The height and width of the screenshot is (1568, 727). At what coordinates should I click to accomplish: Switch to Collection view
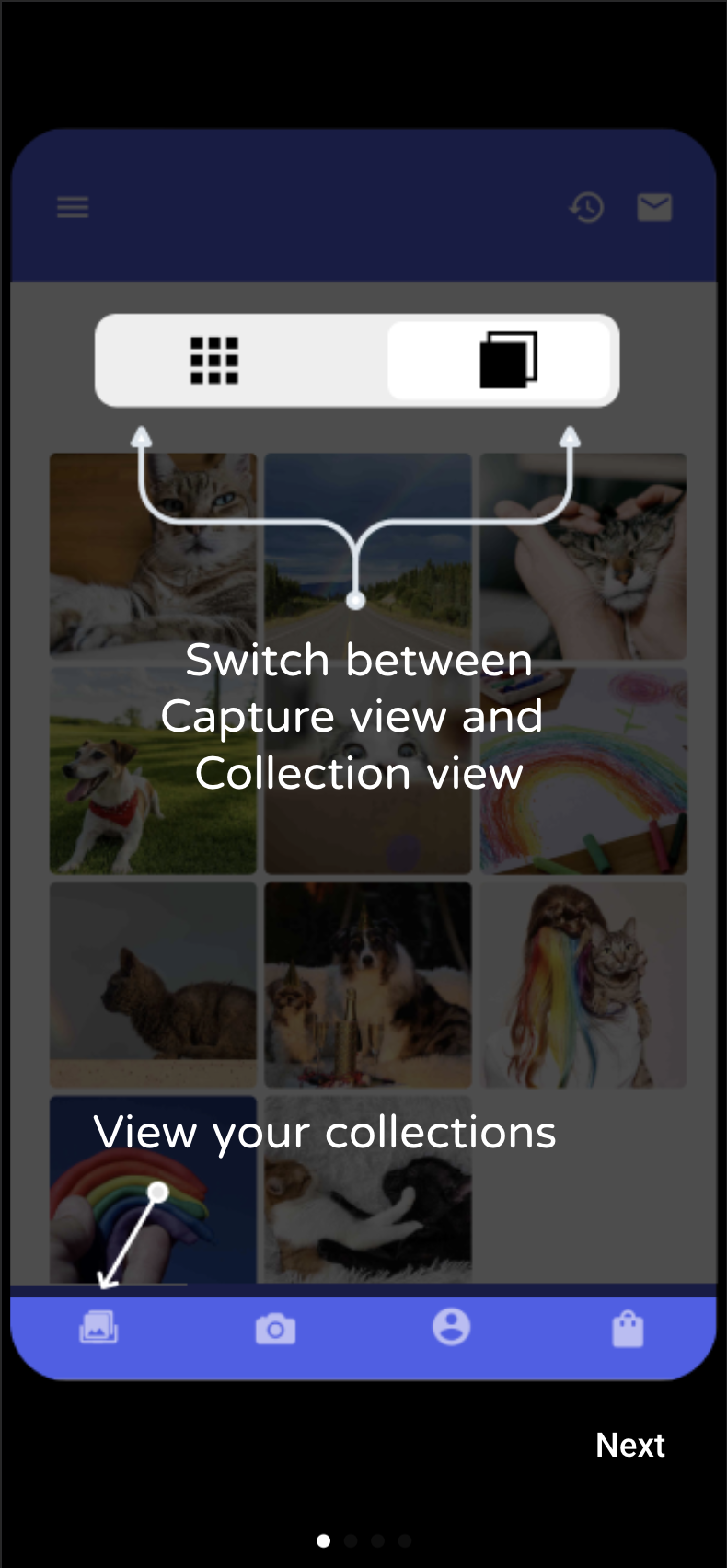tap(502, 360)
